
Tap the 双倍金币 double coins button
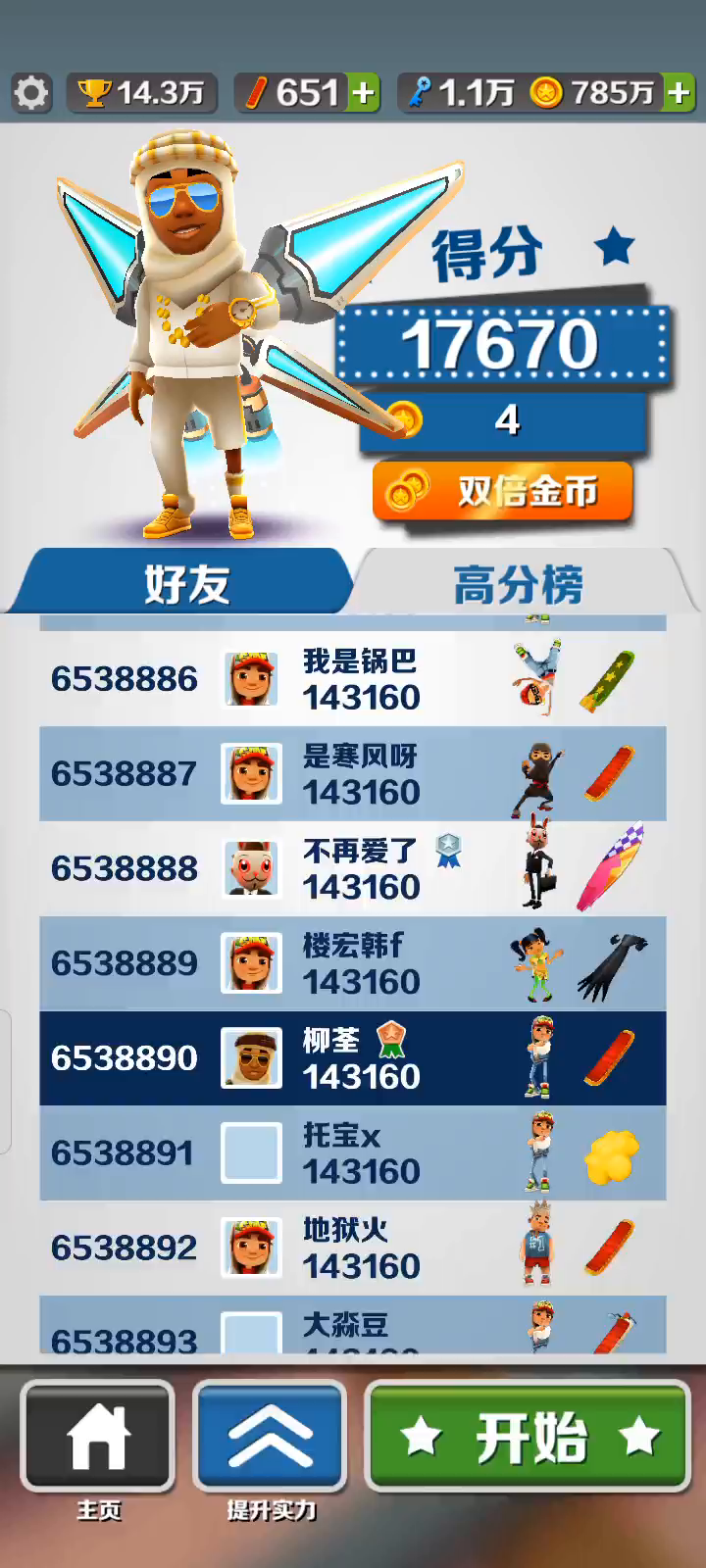pyautogui.click(x=502, y=492)
